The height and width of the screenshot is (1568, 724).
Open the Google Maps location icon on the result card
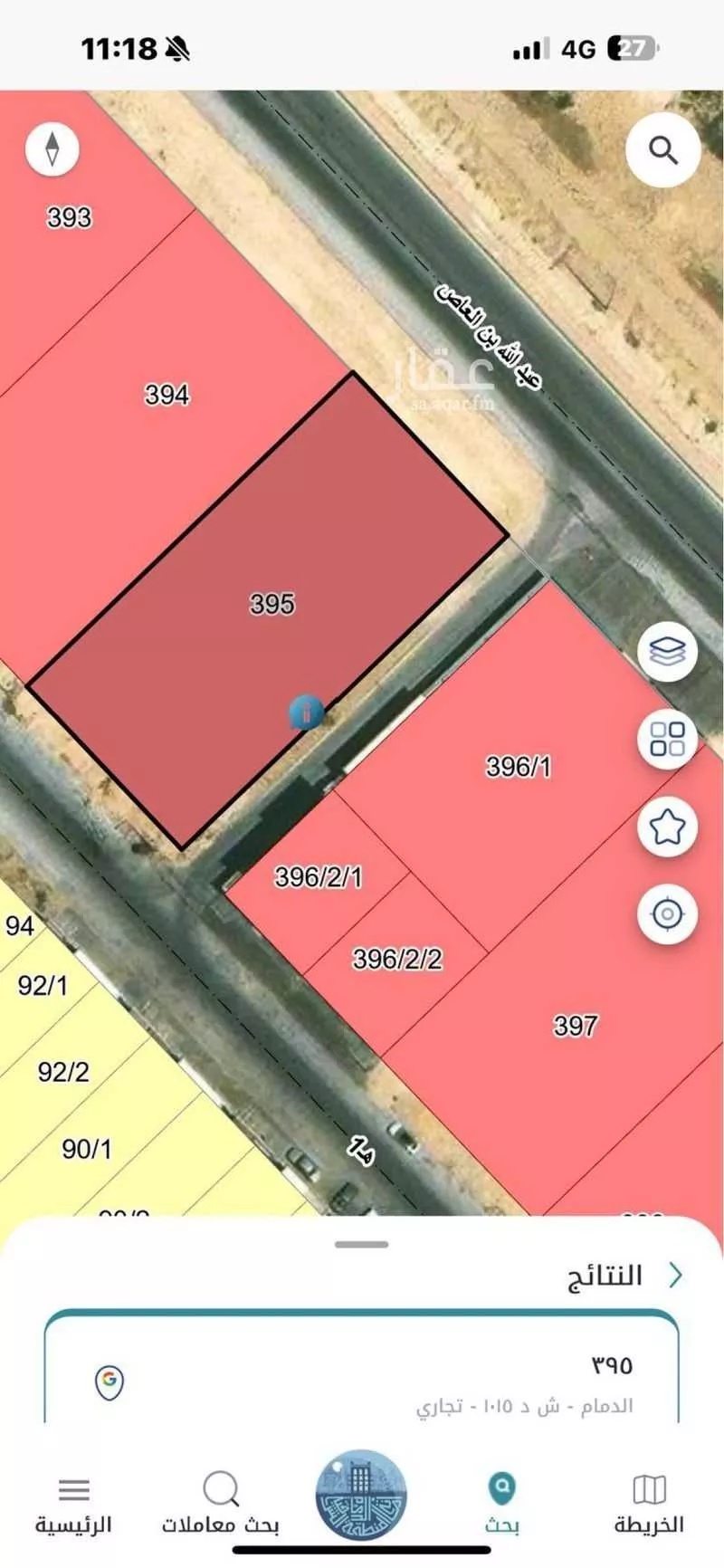110,1382
